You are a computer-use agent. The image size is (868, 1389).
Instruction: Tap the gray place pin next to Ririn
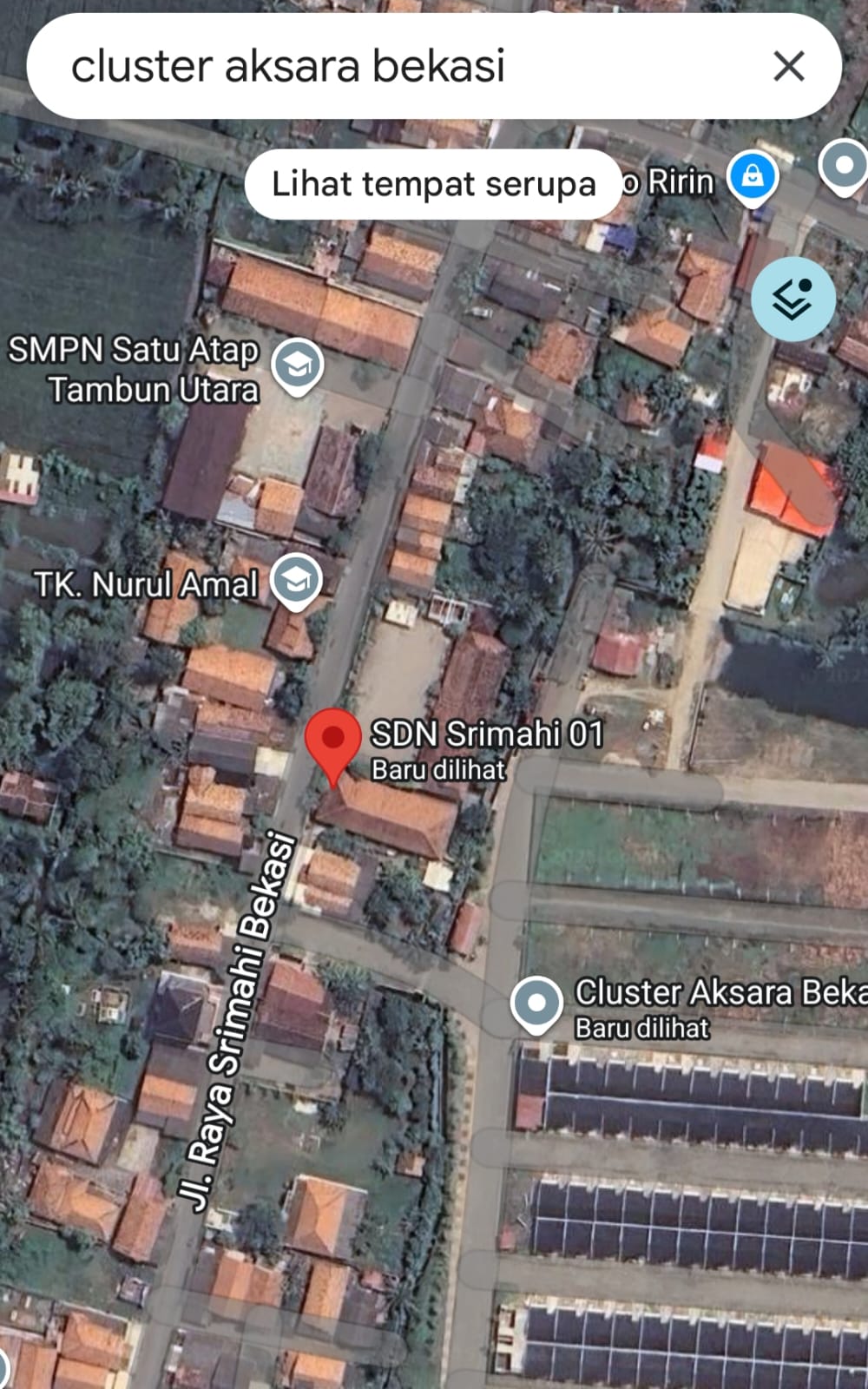tap(844, 165)
